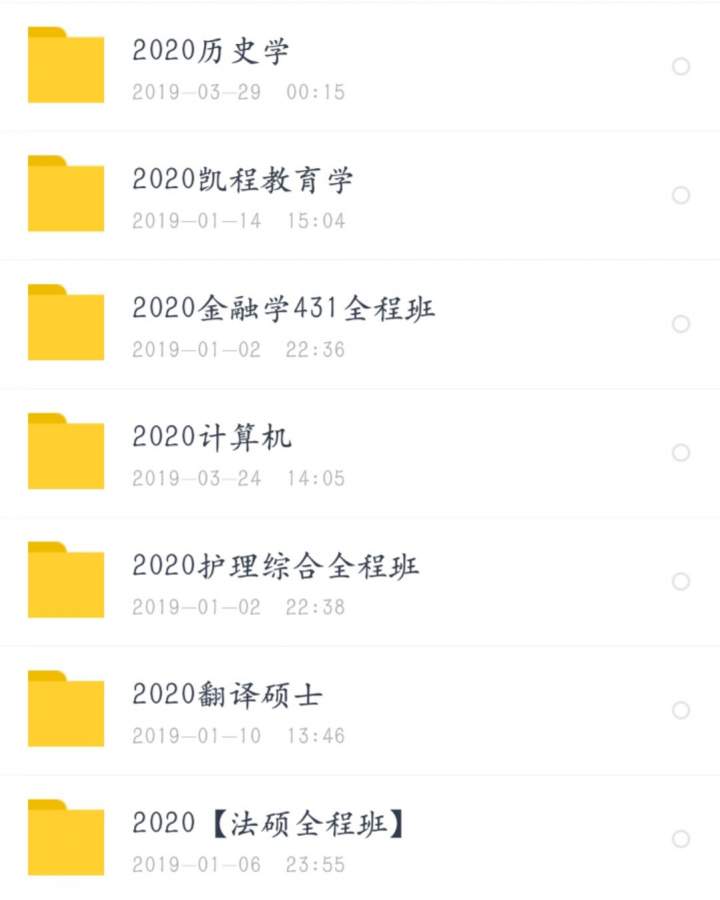Check the circle for 2020金融学431全程班
This screenshot has width=720, height=900.
(681, 324)
